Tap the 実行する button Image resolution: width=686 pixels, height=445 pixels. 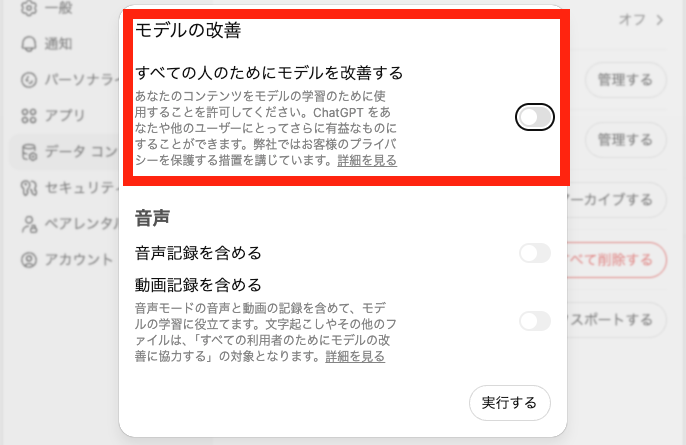pyautogui.click(x=509, y=403)
